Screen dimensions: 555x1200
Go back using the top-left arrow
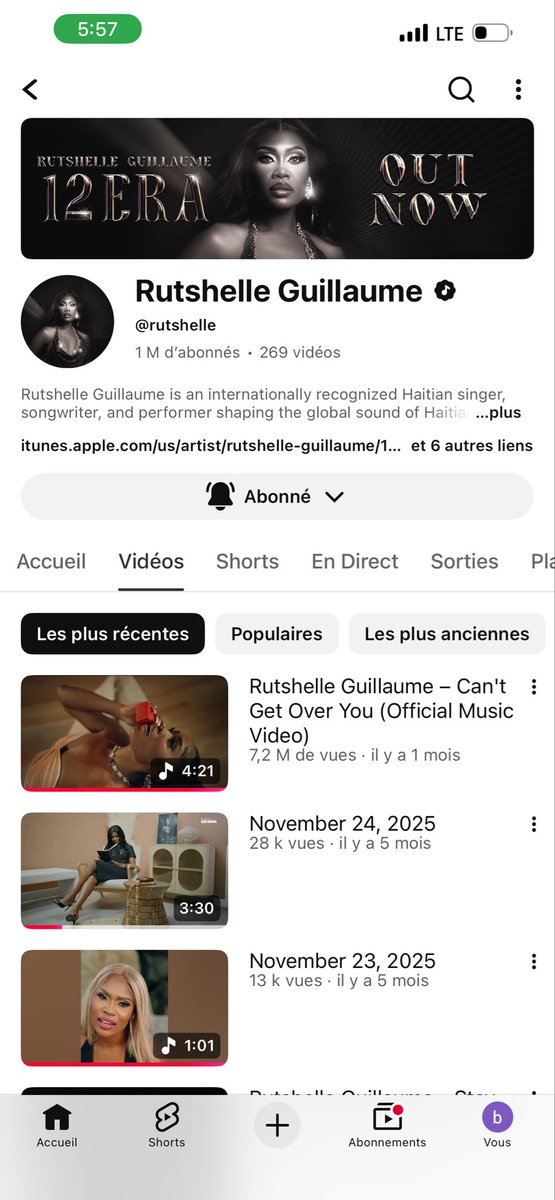tap(30, 89)
